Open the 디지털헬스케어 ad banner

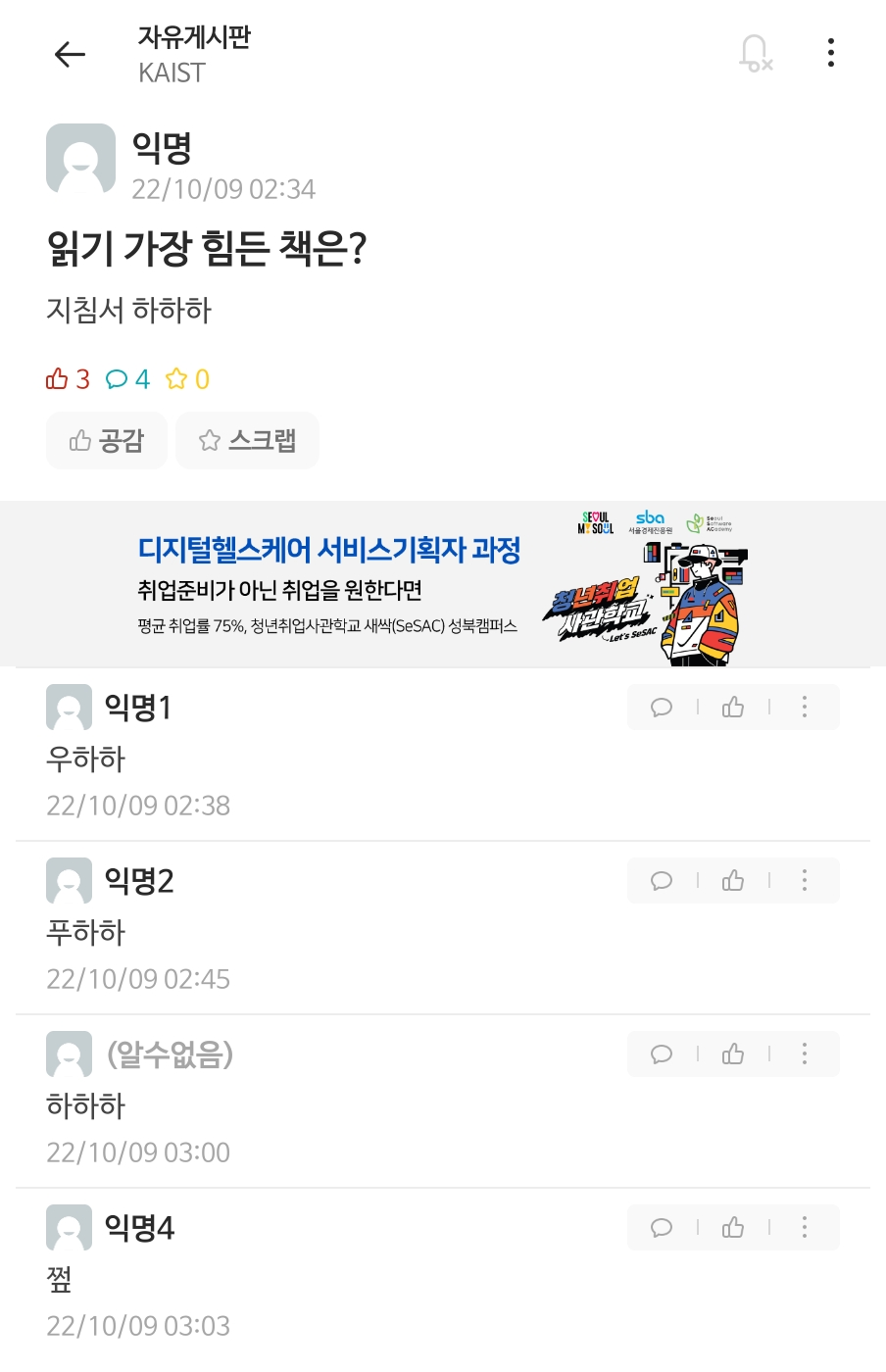tap(443, 585)
